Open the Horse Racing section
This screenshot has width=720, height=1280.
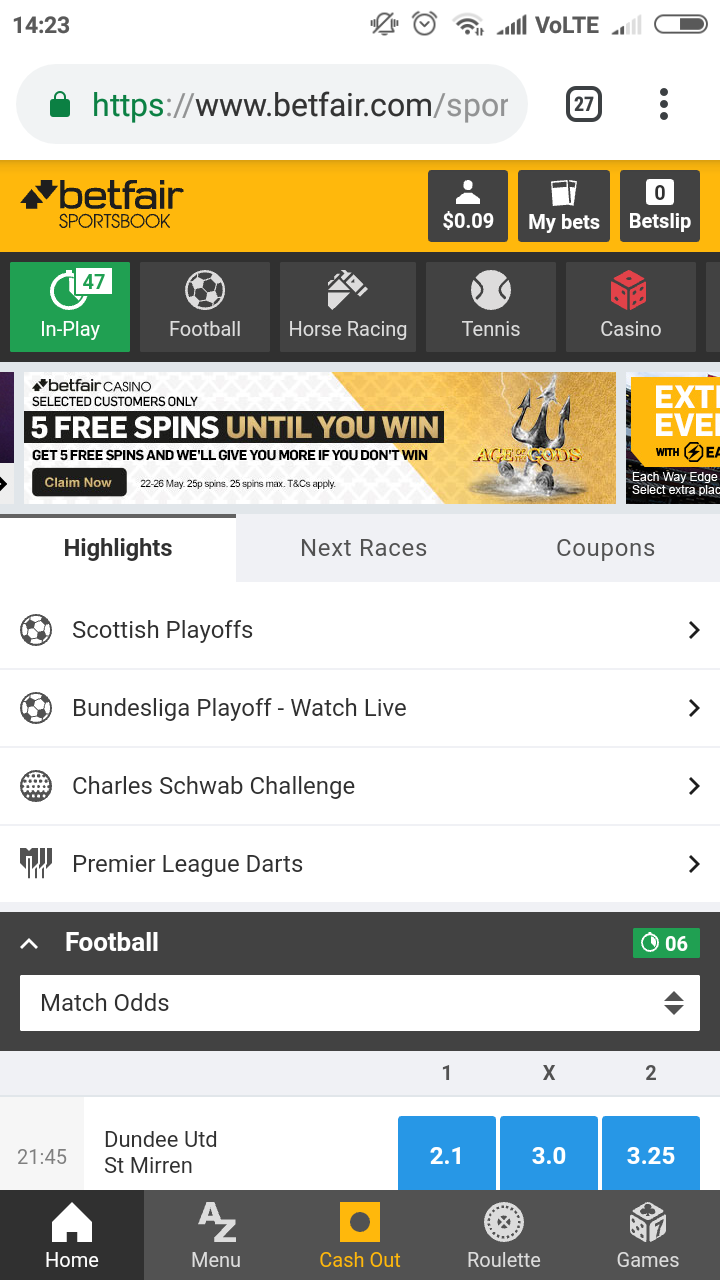[x=347, y=307]
